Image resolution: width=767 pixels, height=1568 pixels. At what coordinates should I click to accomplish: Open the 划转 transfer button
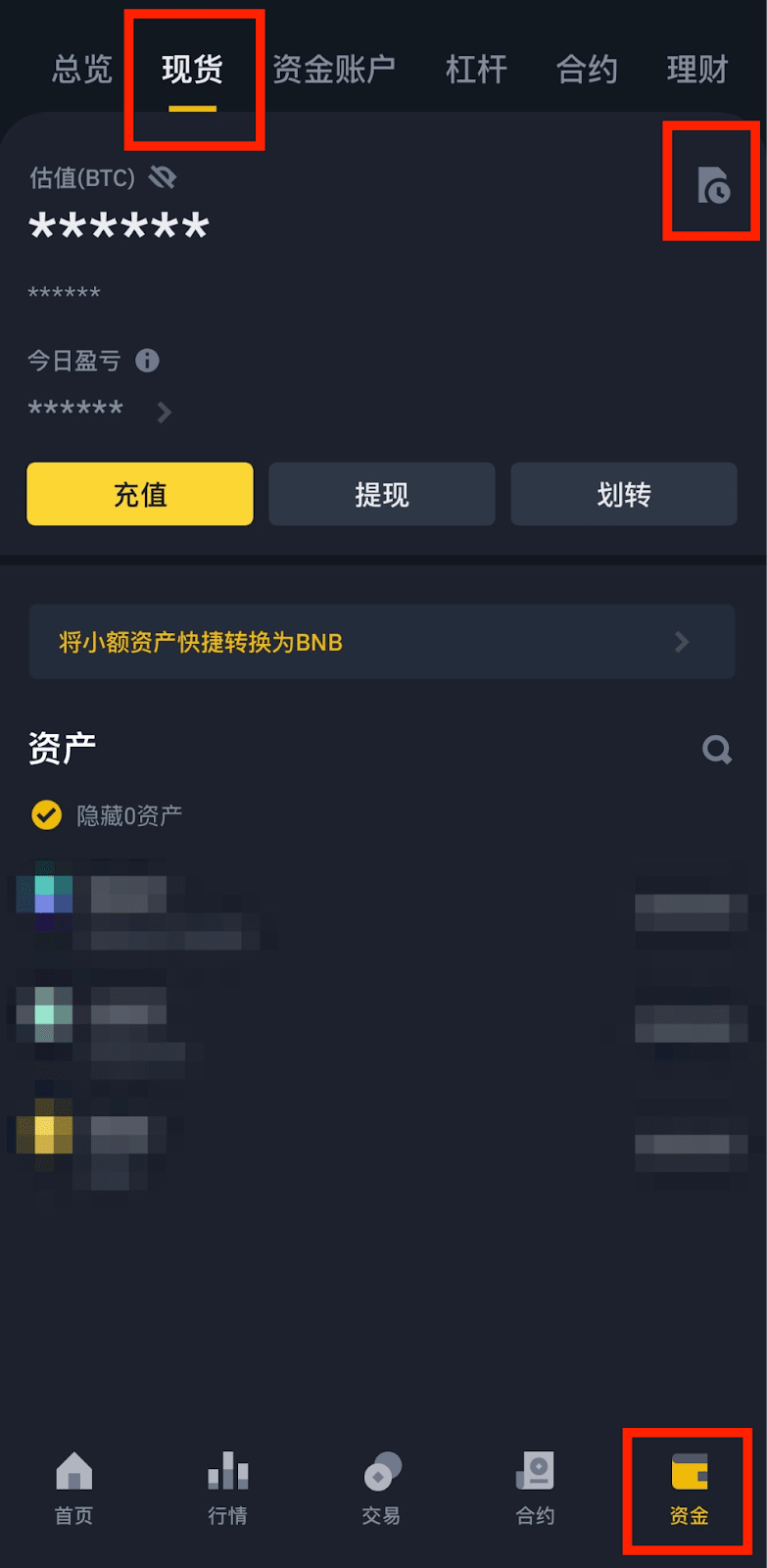(624, 494)
